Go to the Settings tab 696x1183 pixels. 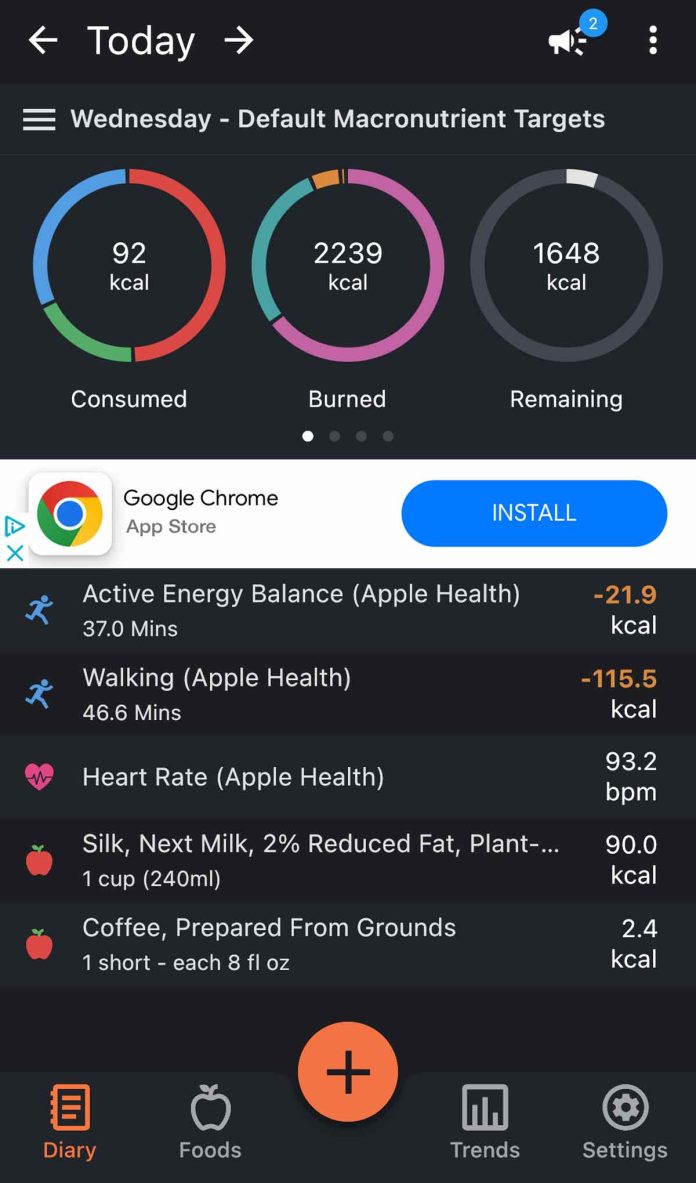[x=625, y=1122]
